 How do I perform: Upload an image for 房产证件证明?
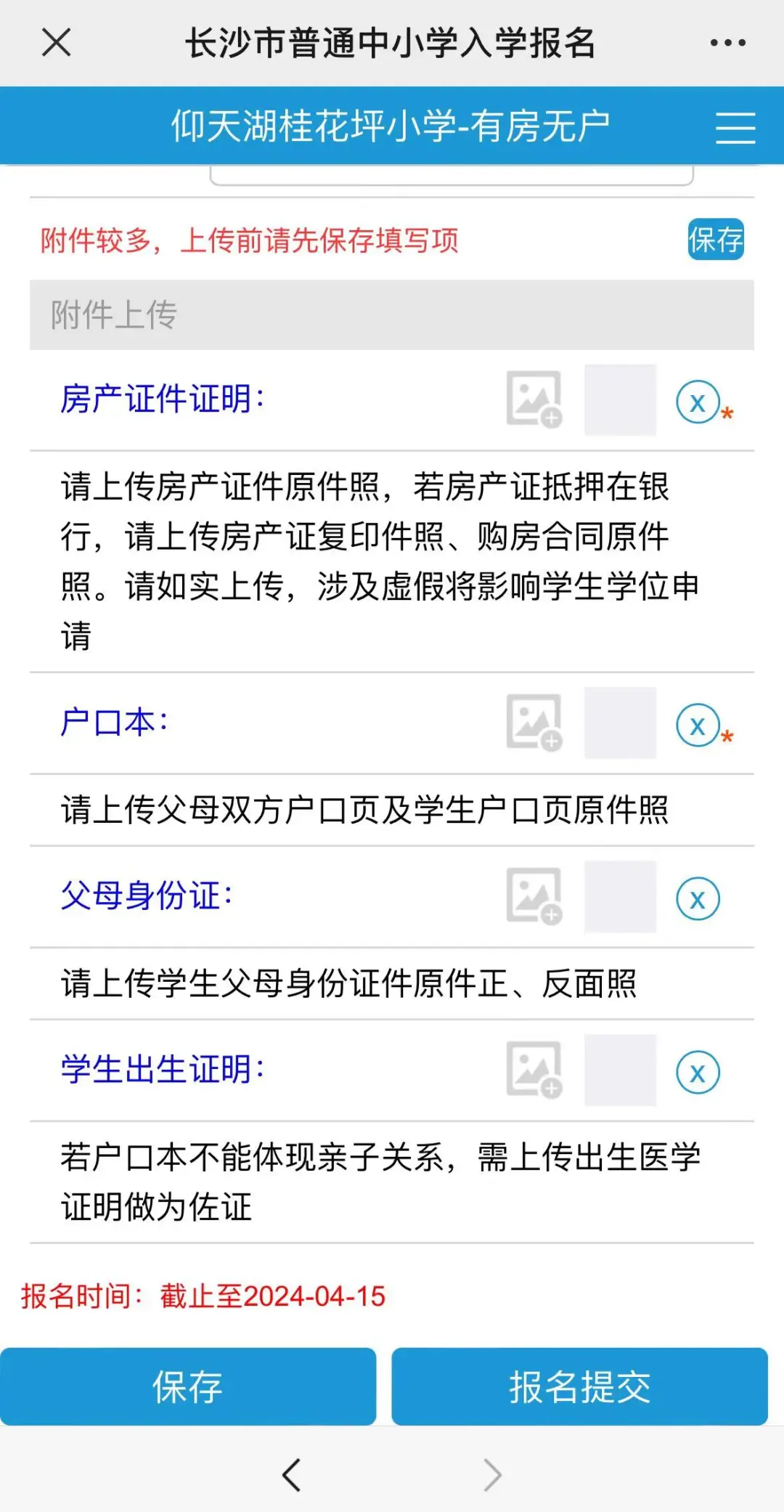coord(534,399)
